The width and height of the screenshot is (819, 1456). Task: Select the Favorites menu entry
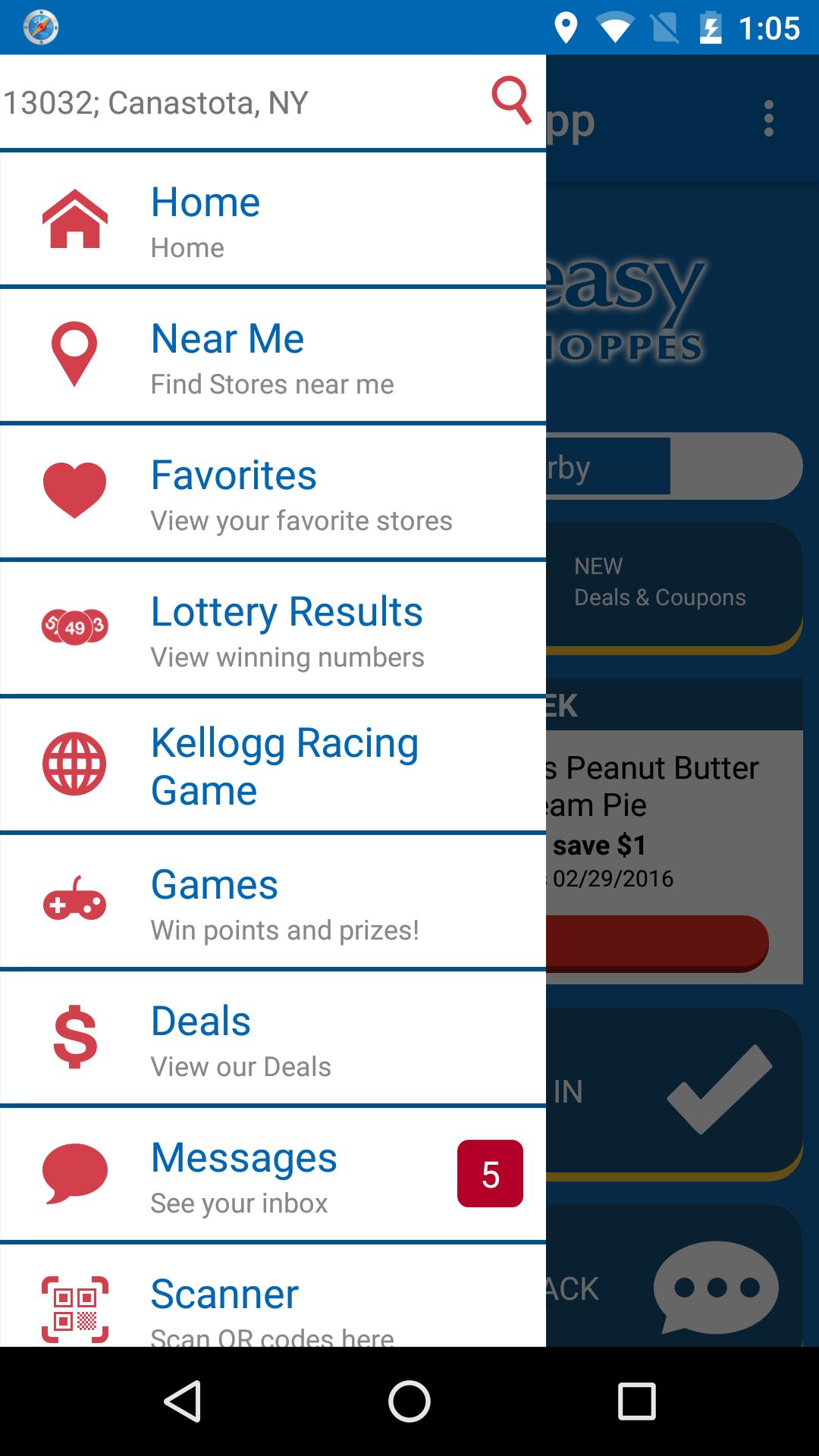[273, 491]
